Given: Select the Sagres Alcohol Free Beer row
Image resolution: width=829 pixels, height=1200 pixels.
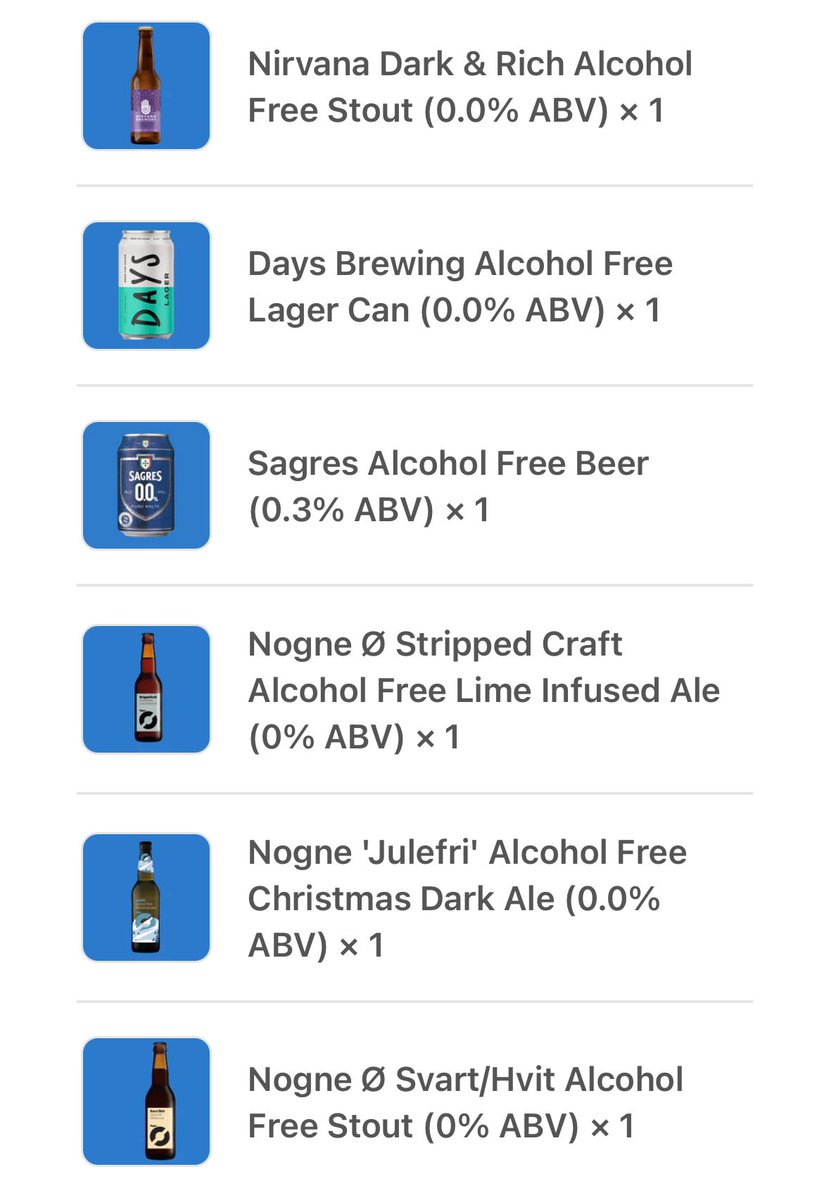Looking at the screenshot, I should [448, 487].
